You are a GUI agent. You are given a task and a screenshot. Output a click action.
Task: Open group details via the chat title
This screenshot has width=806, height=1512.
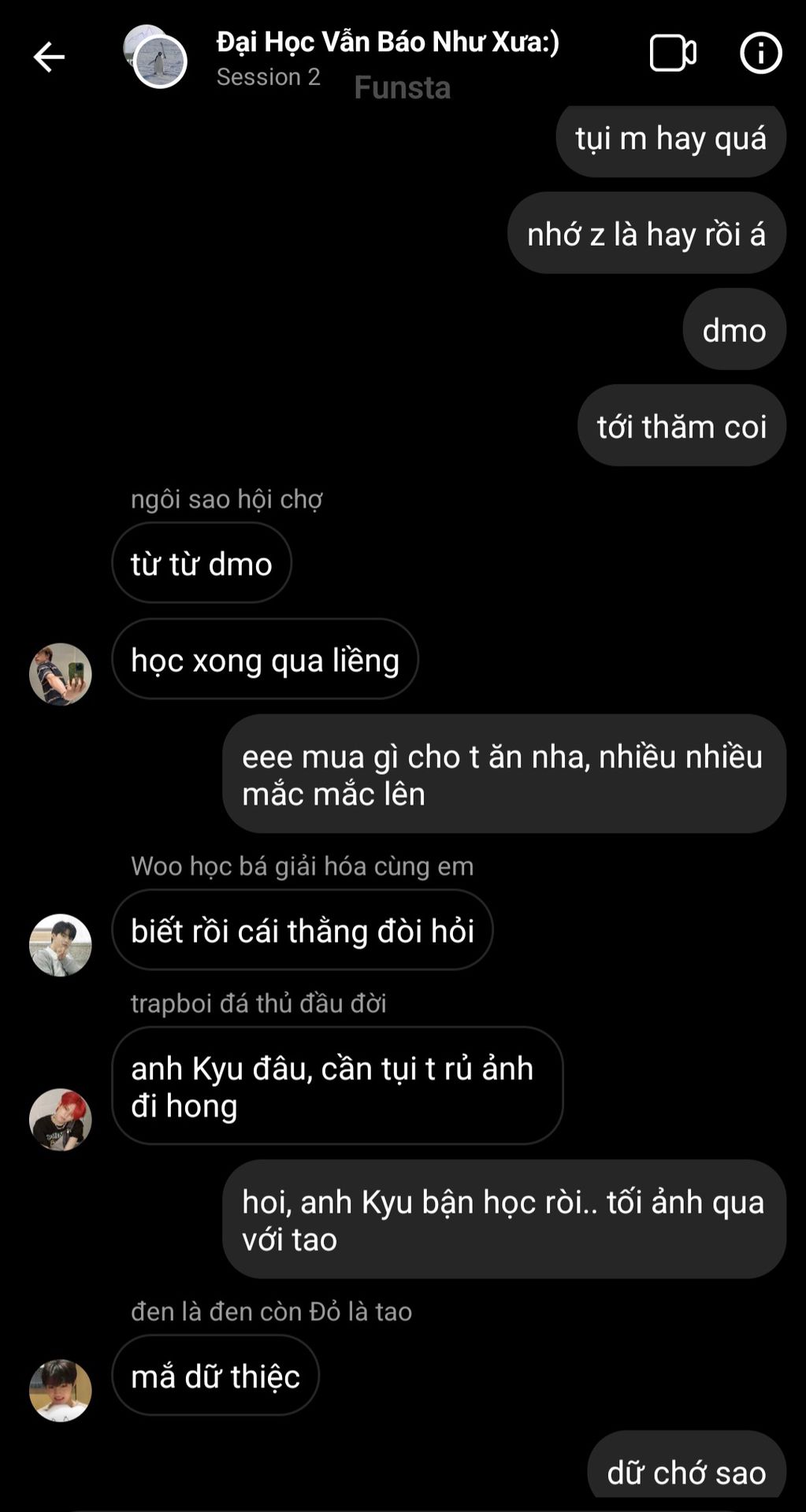tap(388, 43)
